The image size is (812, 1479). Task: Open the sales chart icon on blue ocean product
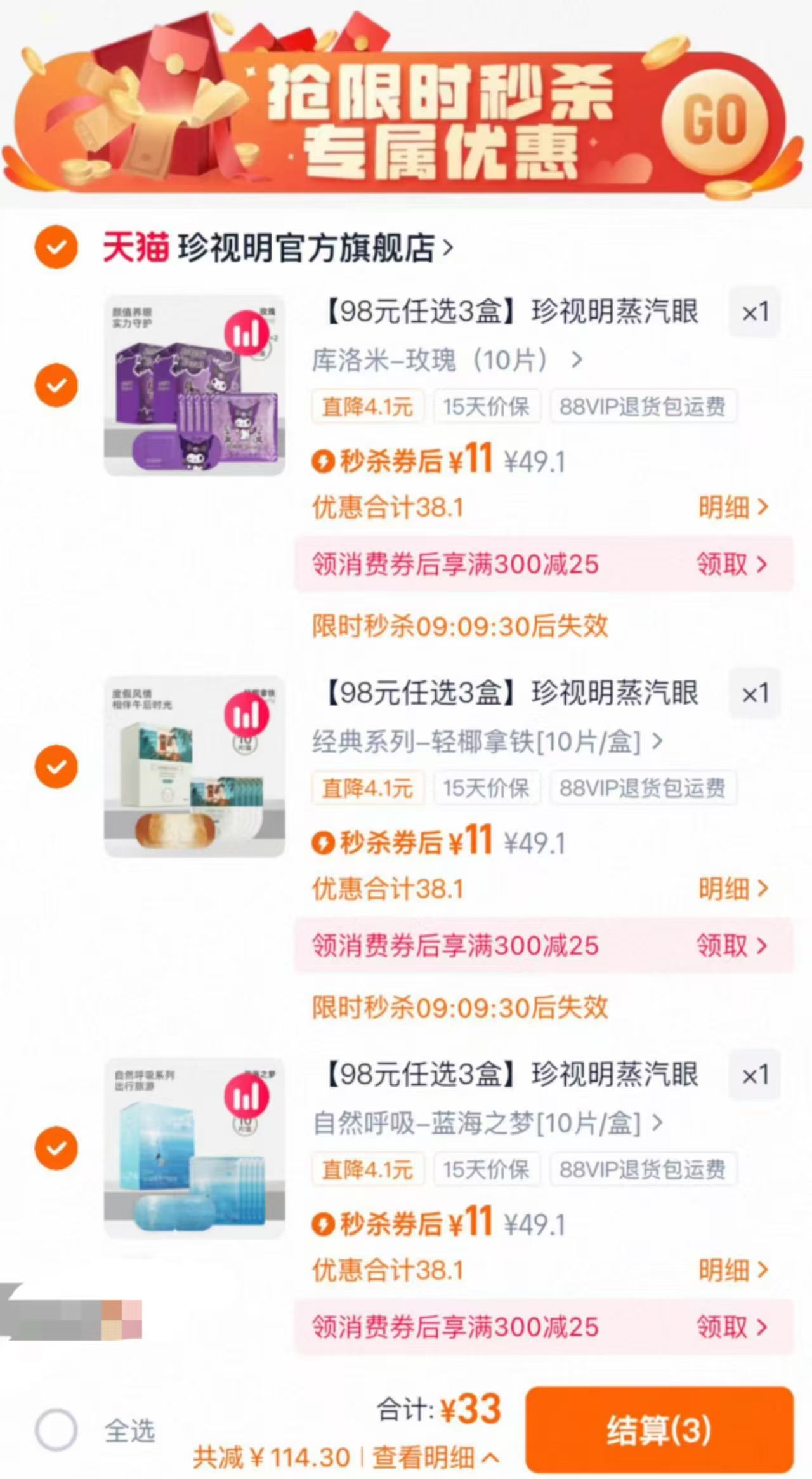[247, 1095]
